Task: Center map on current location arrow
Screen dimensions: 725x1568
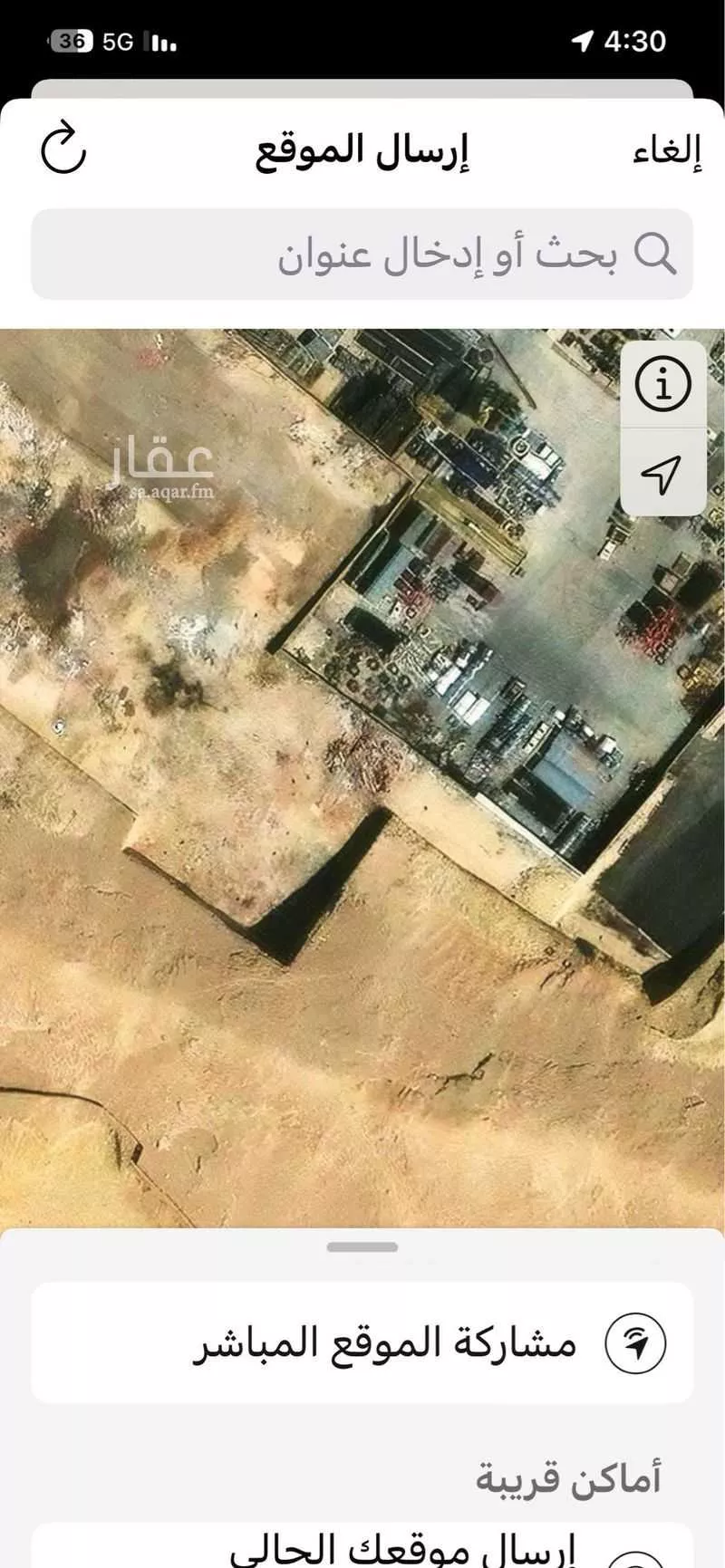Action: [662, 473]
